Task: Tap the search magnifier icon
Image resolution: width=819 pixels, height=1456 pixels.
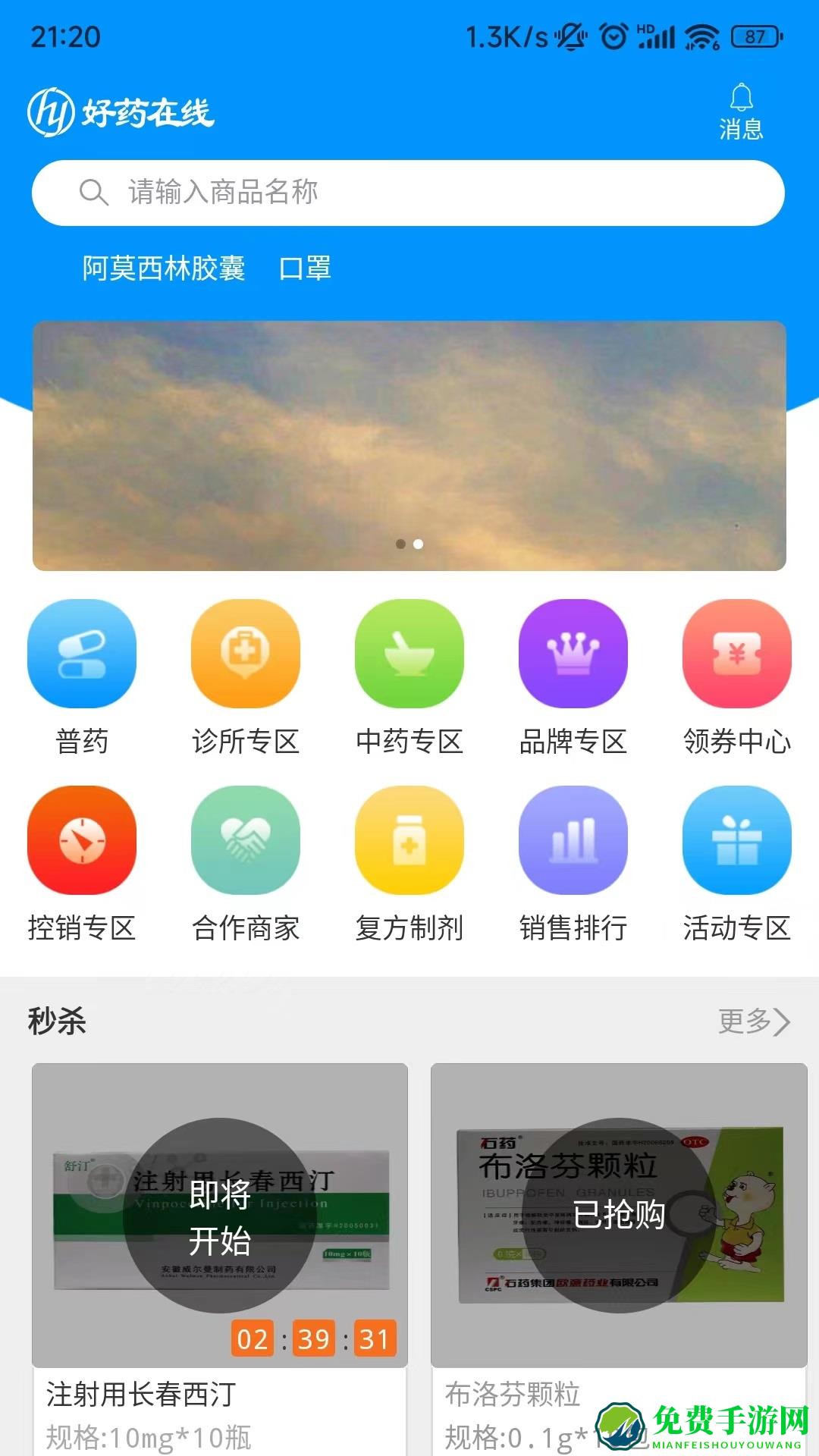Action: [93, 193]
